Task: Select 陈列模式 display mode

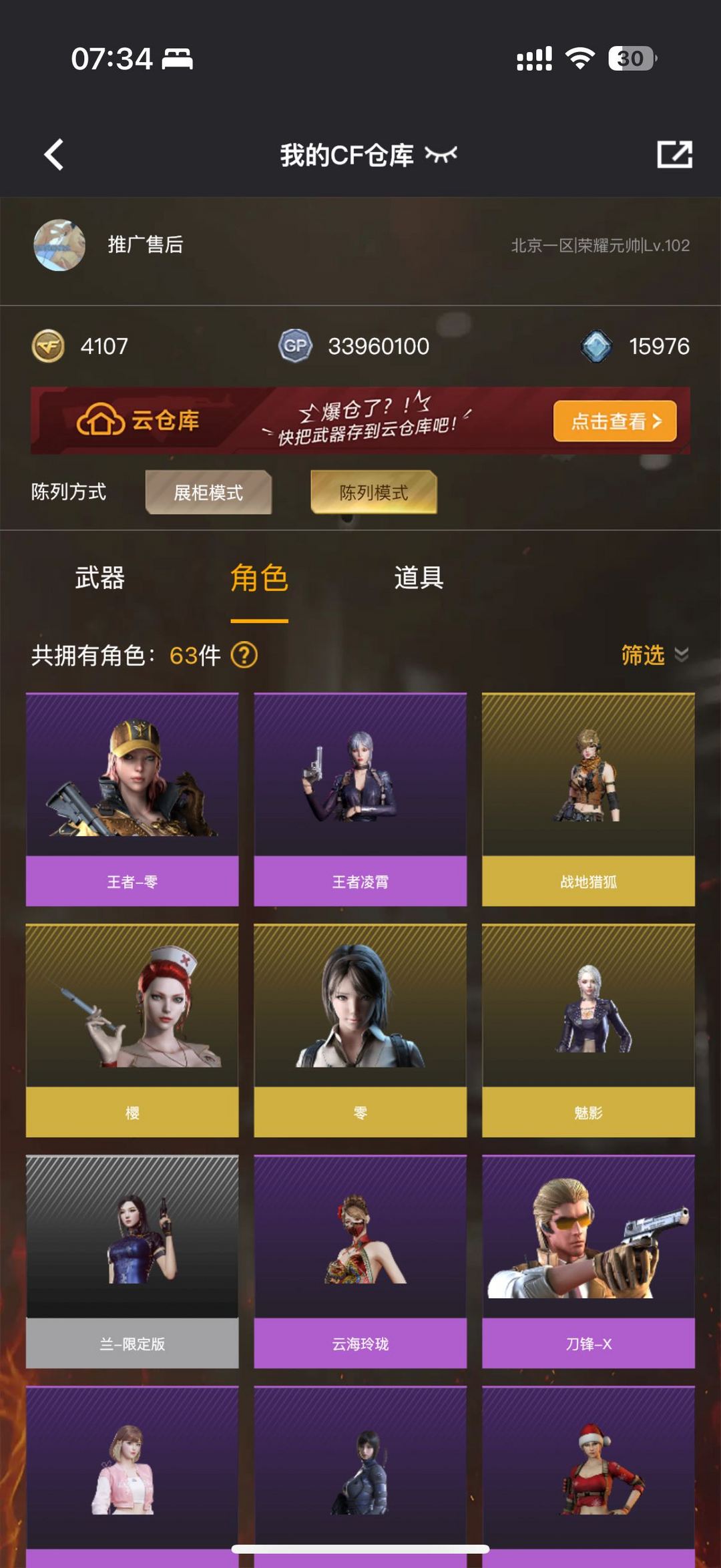Action: [374, 493]
